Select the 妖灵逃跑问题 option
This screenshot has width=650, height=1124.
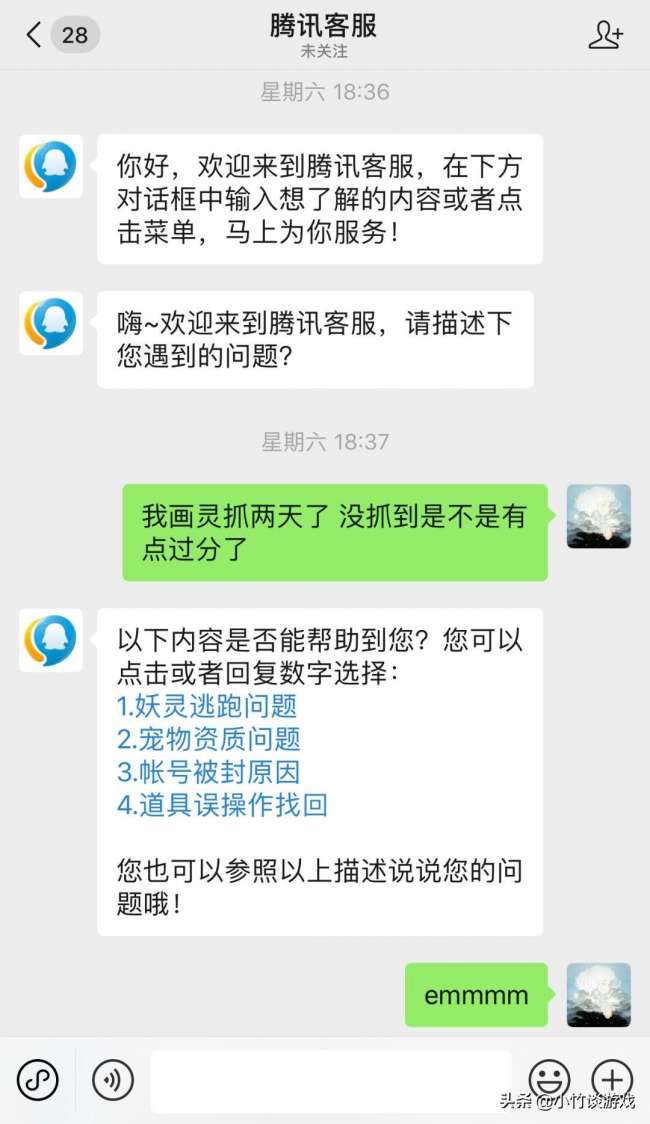[x=207, y=706]
